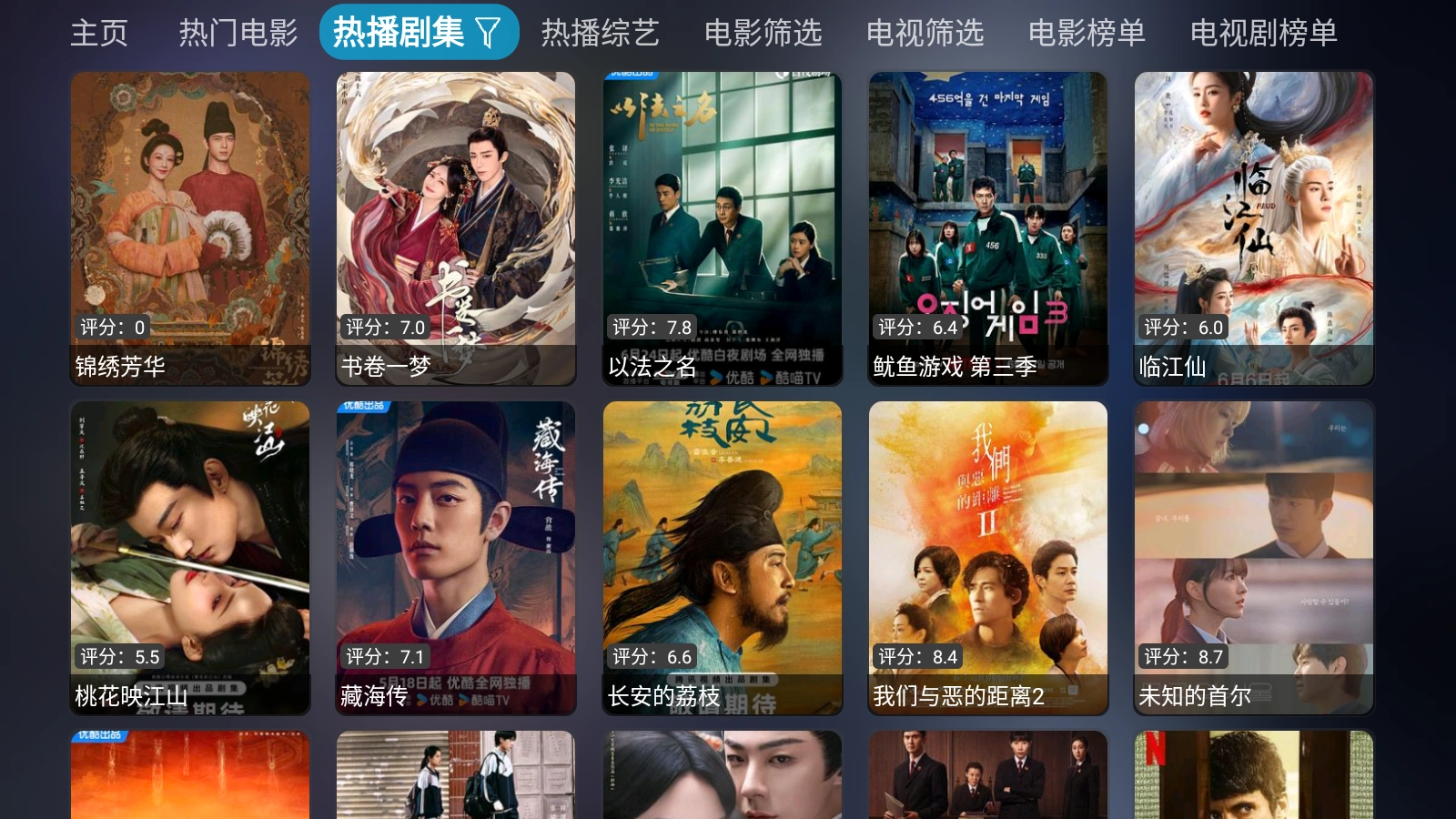Select the 藏海传 poster
The image size is (1456, 819).
point(456,557)
